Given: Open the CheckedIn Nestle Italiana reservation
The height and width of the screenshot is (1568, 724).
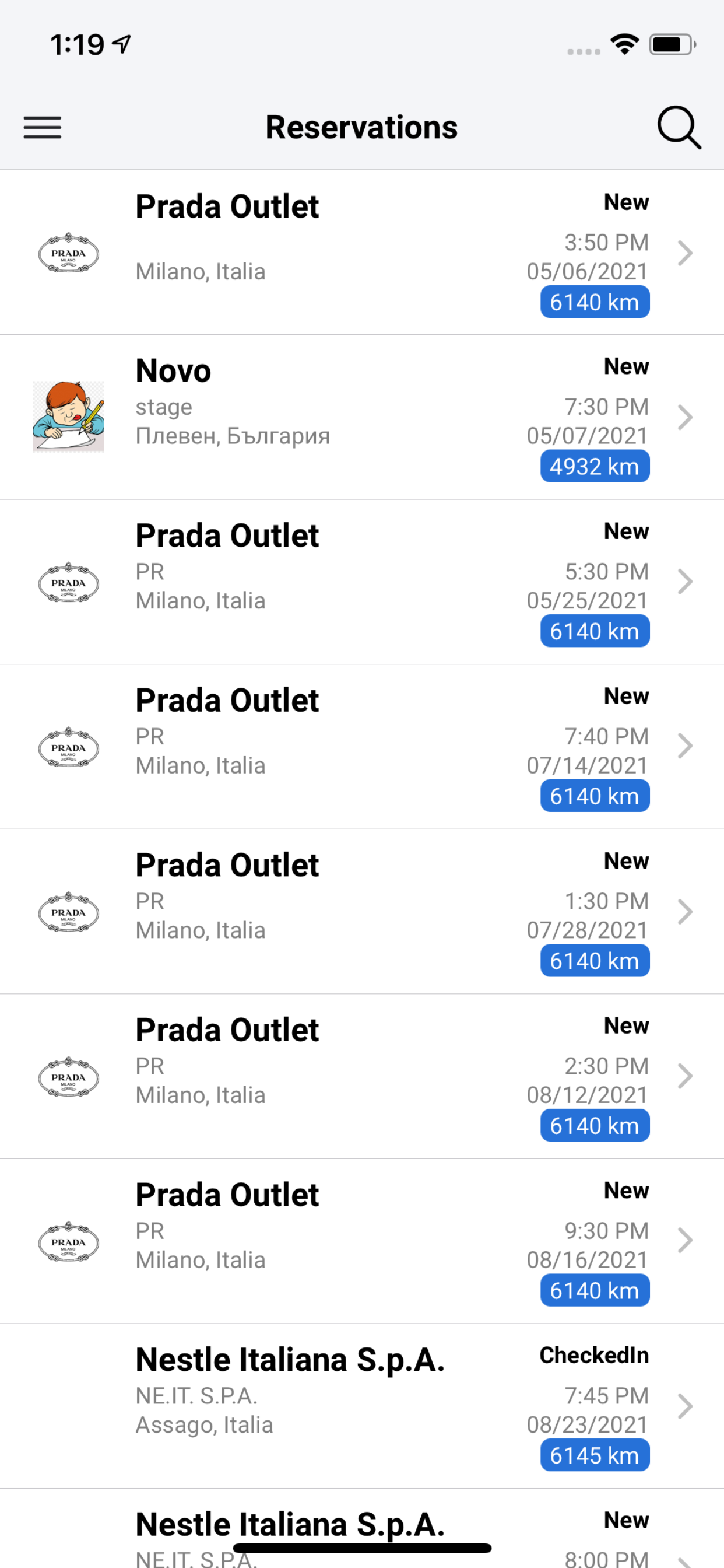Looking at the screenshot, I should tap(362, 1406).
